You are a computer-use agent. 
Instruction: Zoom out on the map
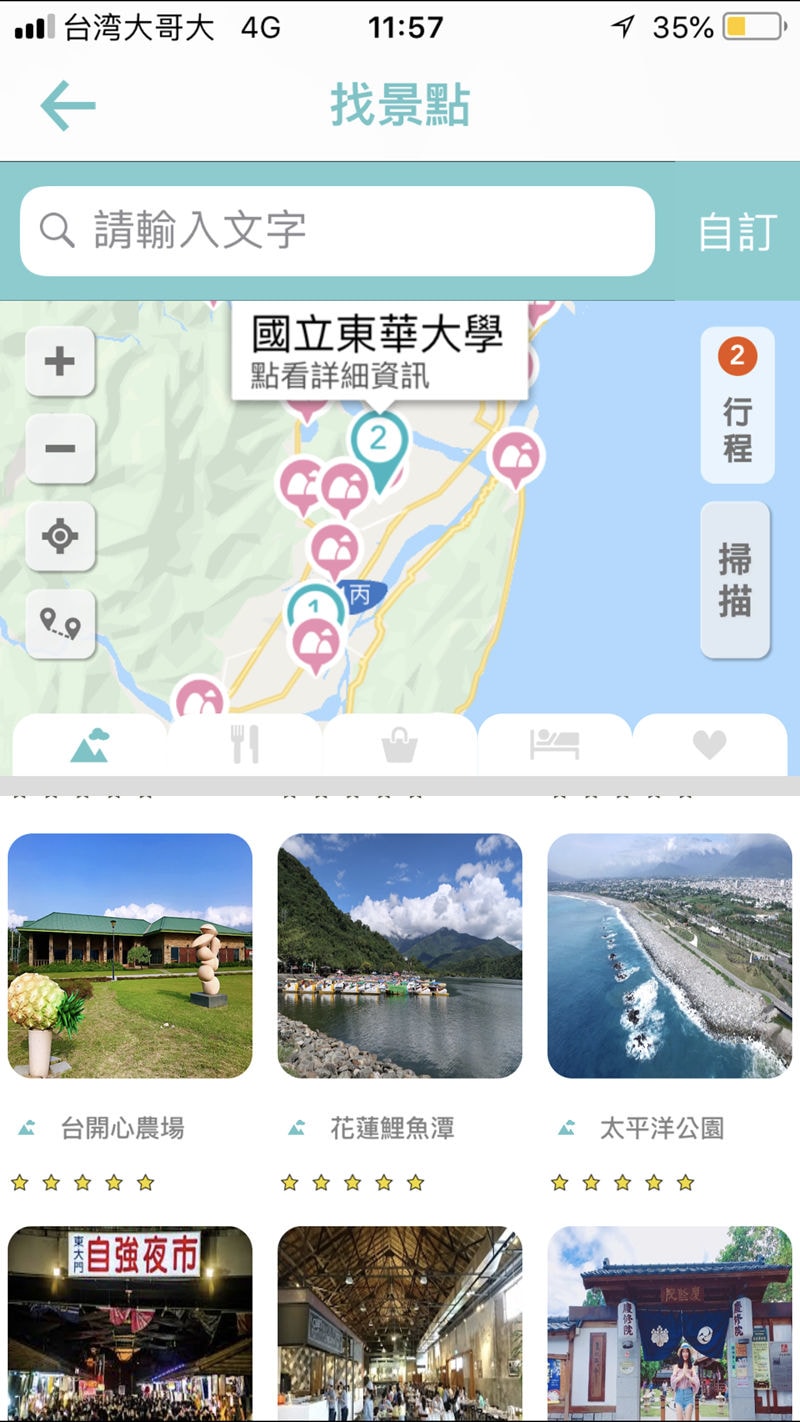pos(60,449)
